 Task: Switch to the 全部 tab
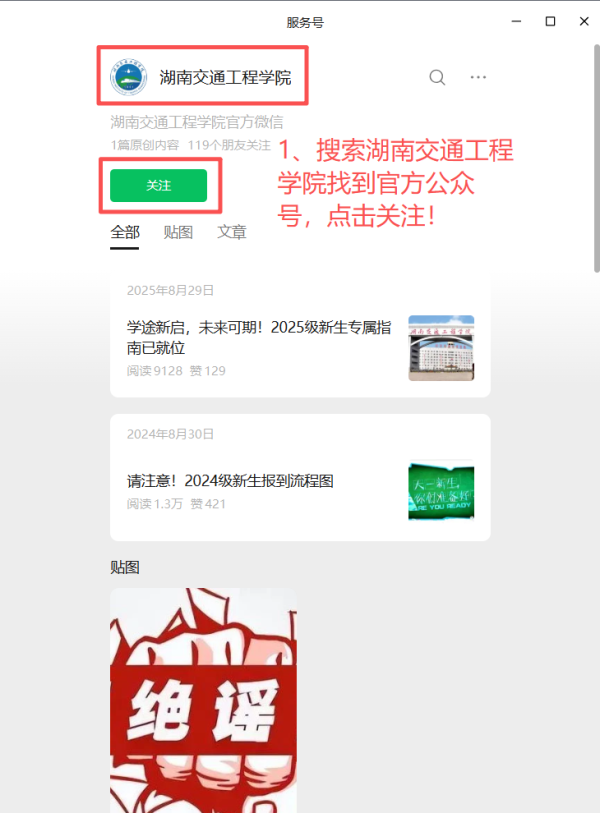pyautogui.click(x=125, y=232)
